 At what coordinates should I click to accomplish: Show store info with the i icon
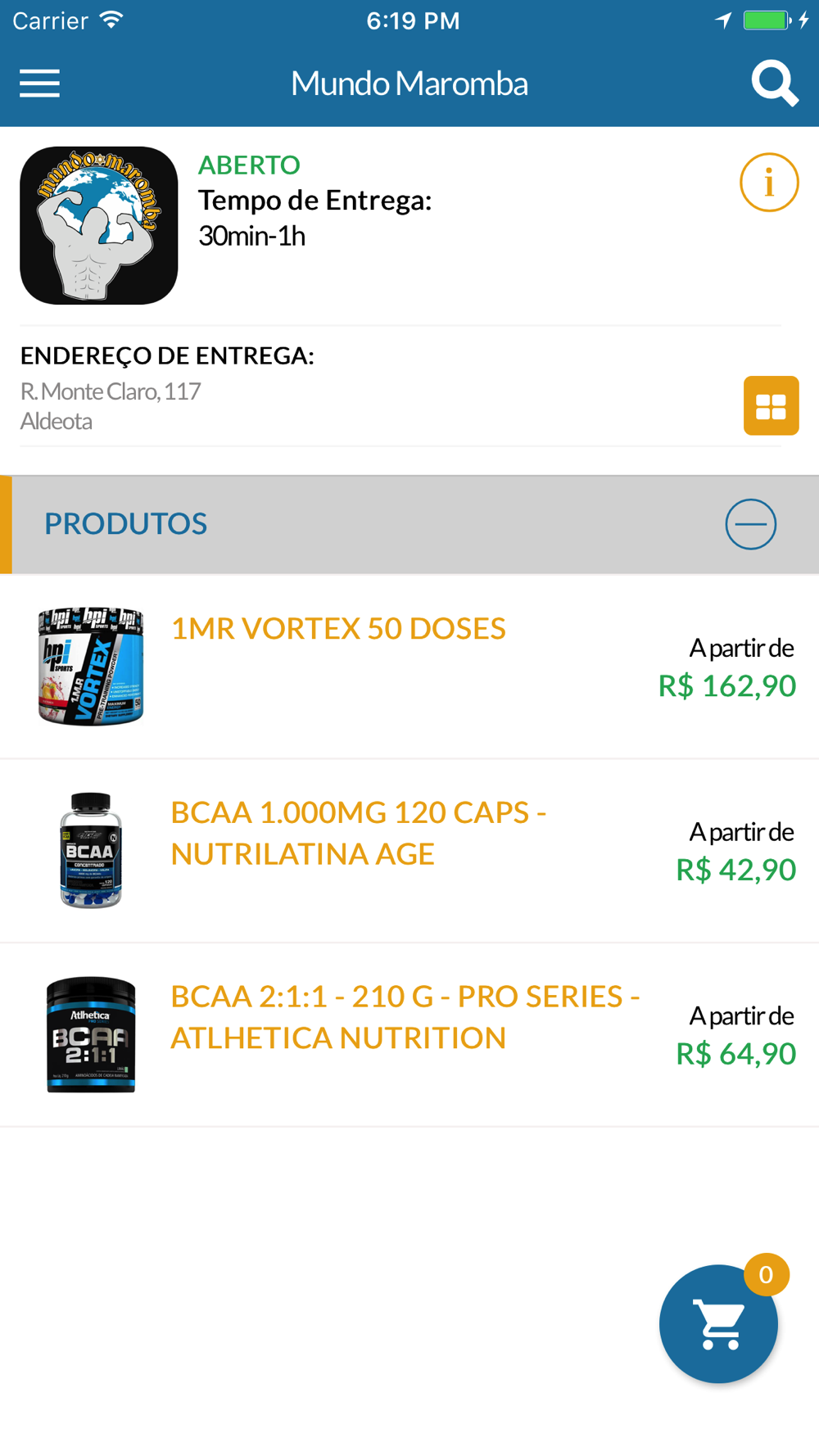pos(769,183)
